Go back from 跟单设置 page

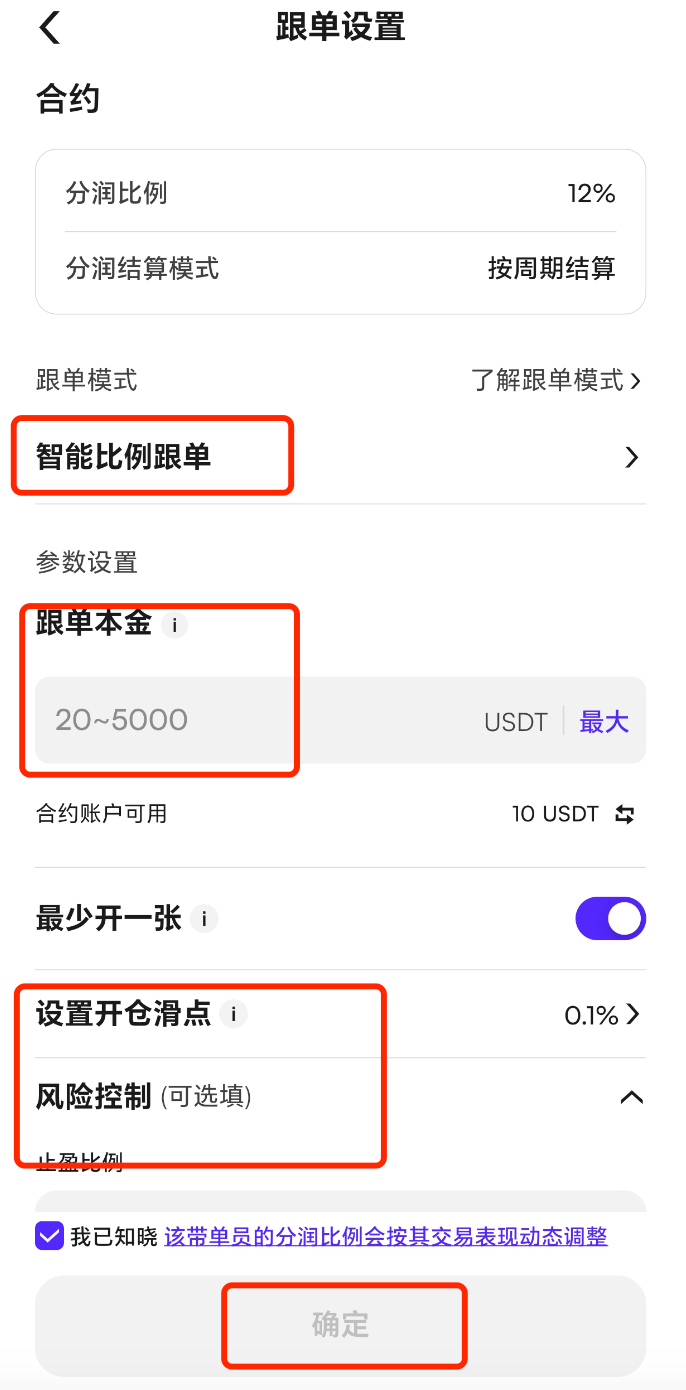(x=50, y=27)
